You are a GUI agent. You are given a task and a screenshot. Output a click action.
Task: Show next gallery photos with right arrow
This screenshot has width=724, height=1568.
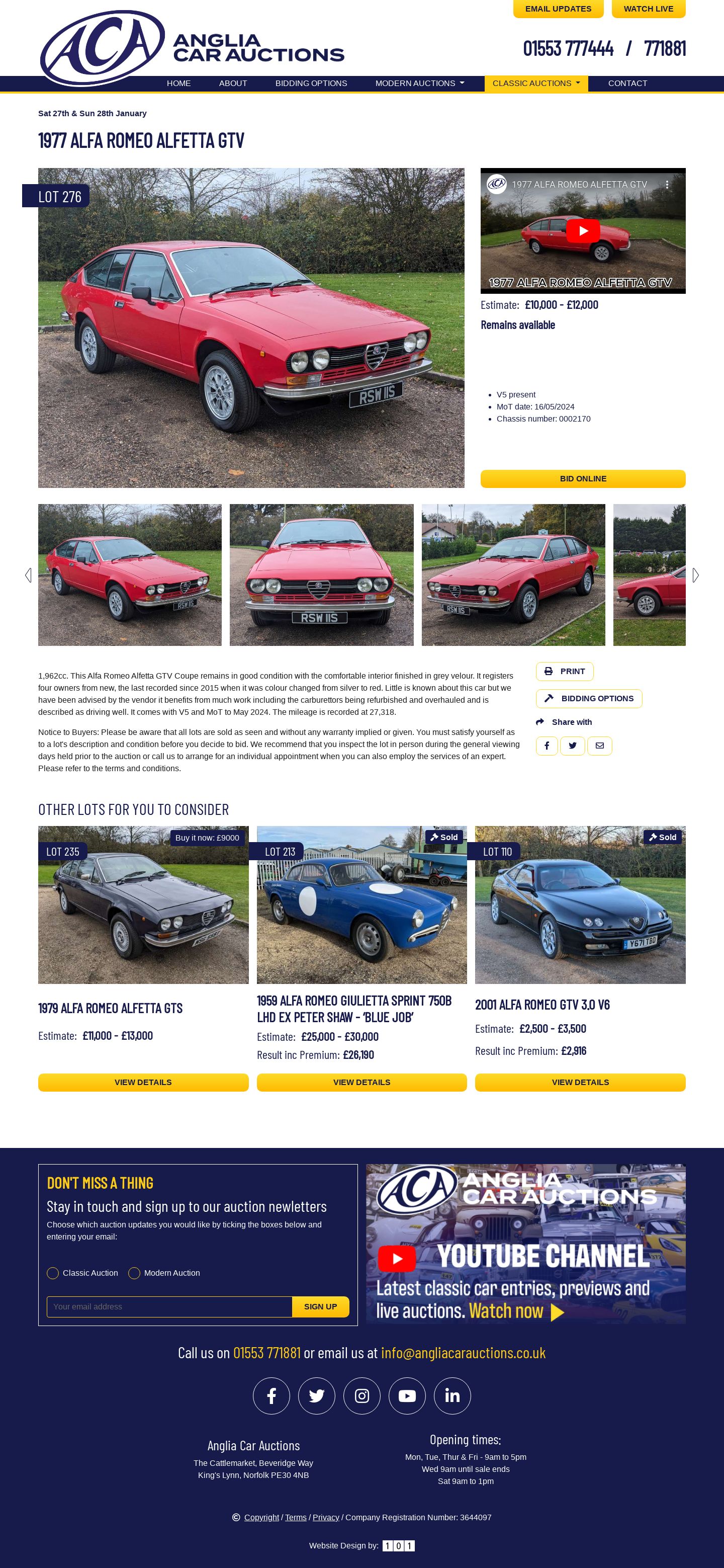coord(695,575)
